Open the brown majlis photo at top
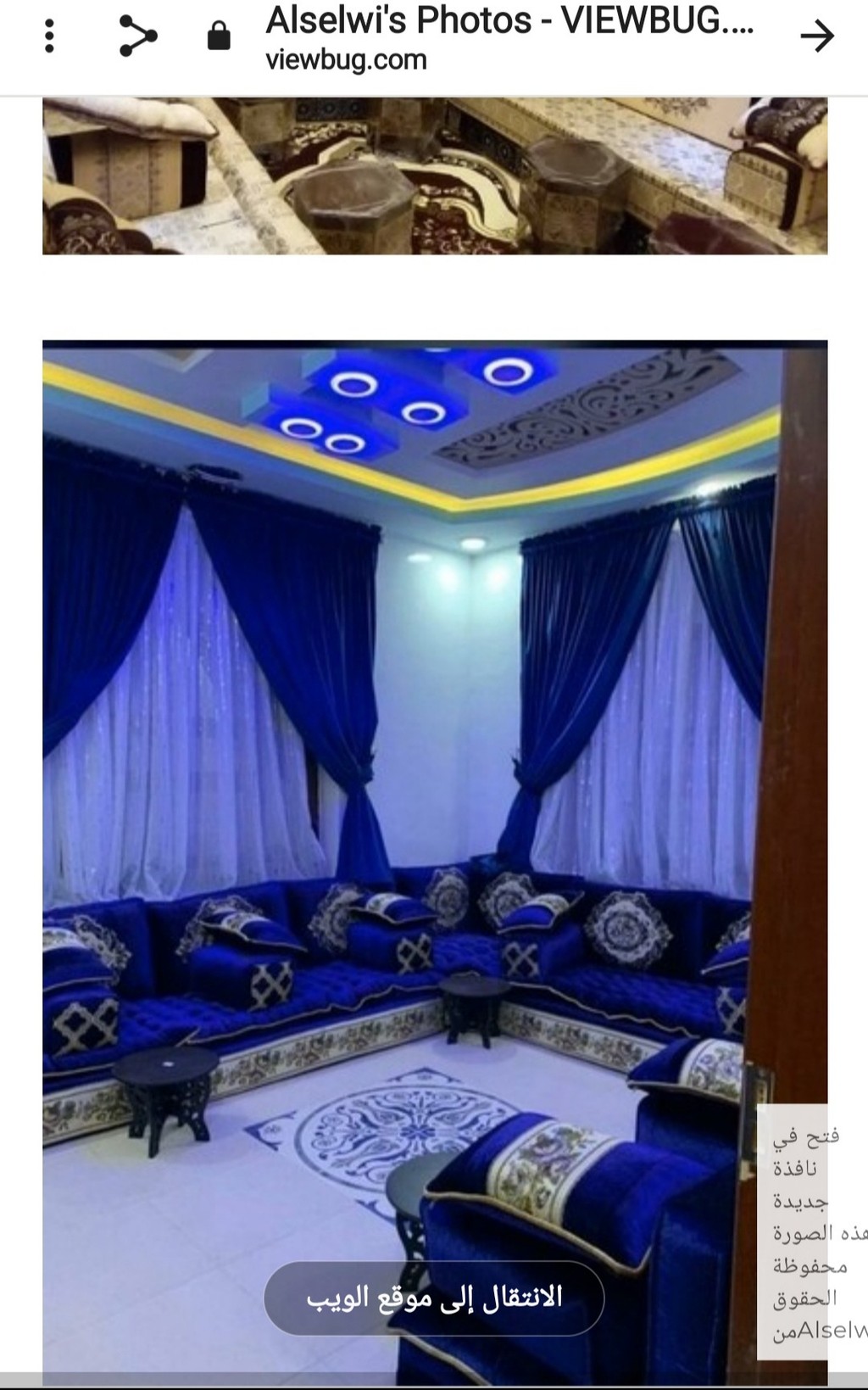868x1390 pixels. click(x=435, y=176)
